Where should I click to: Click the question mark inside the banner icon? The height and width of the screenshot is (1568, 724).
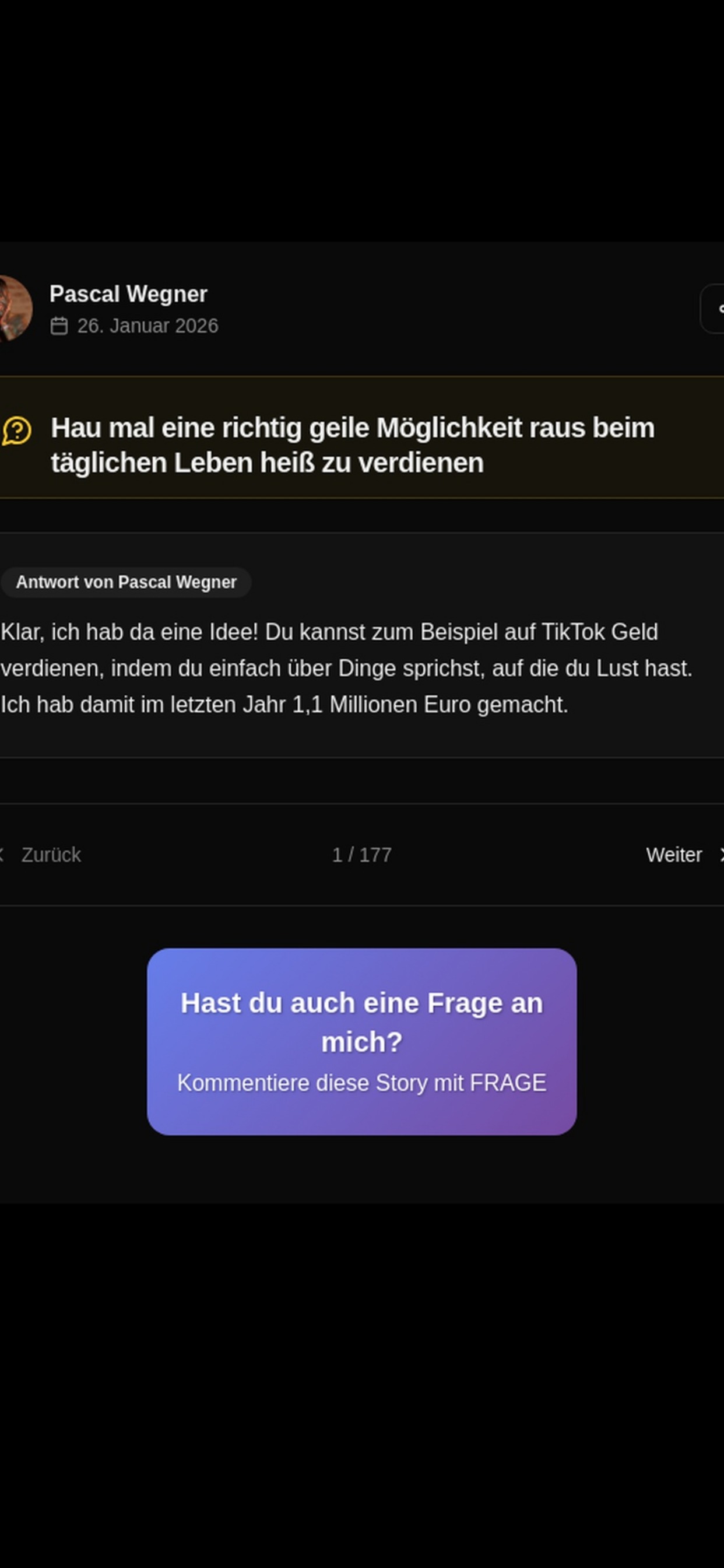pyautogui.click(x=17, y=432)
